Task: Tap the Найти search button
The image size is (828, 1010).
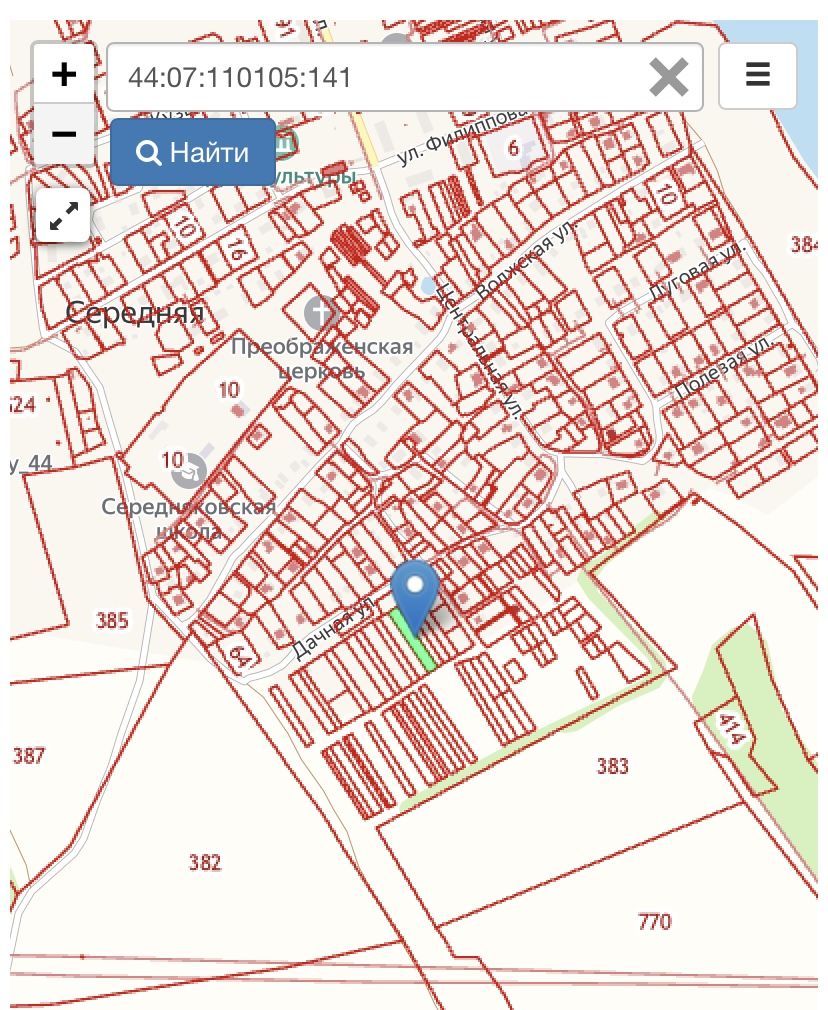Action: [x=193, y=152]
